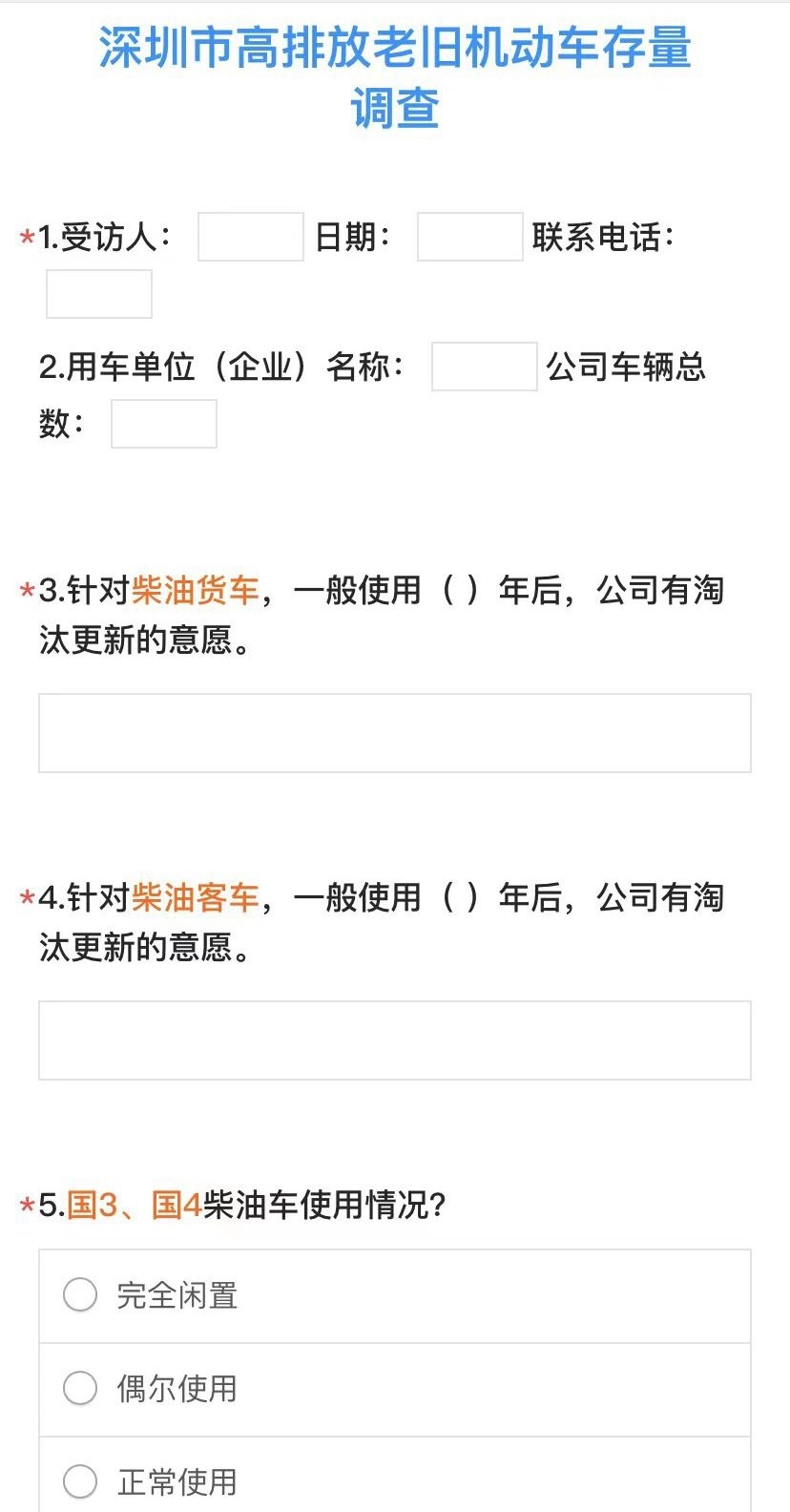Tap the 用车单位（企业）名称 input box
Image resolution: width=790 pixels, height=1512 pixels.
tap(485, 367)
